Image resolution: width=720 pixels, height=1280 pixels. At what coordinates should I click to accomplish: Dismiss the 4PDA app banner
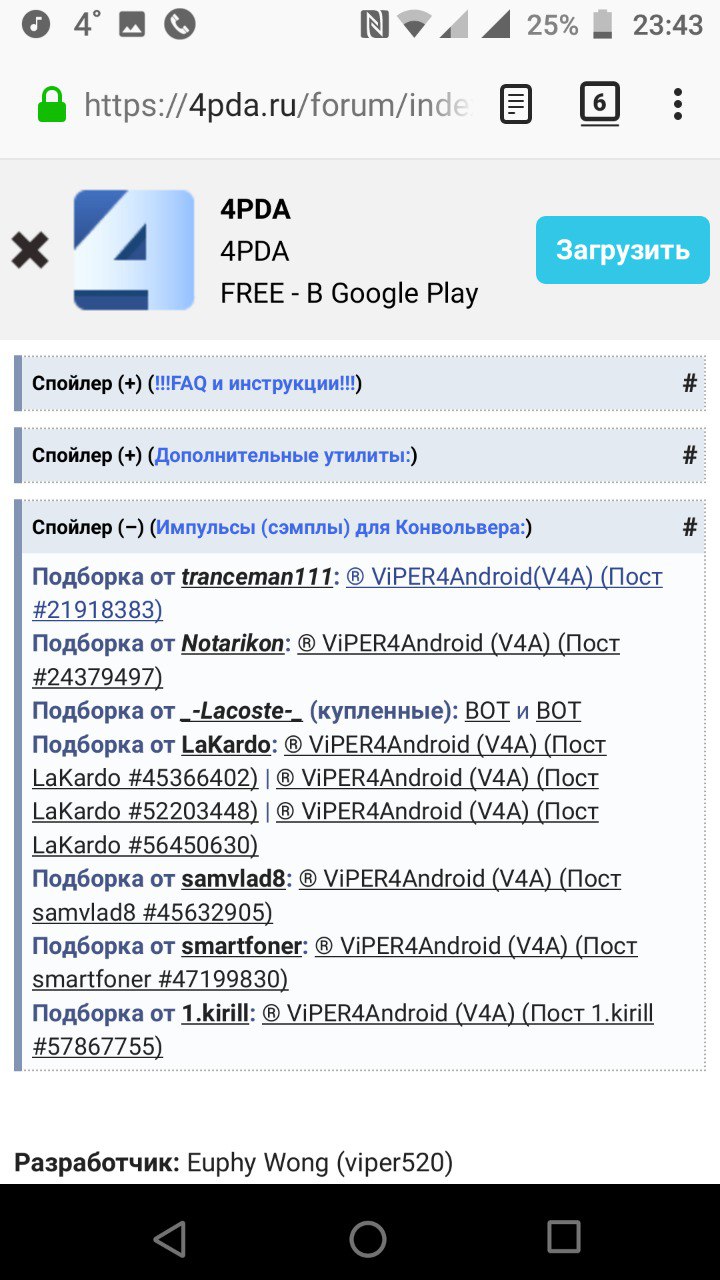(x=30, y=250)
